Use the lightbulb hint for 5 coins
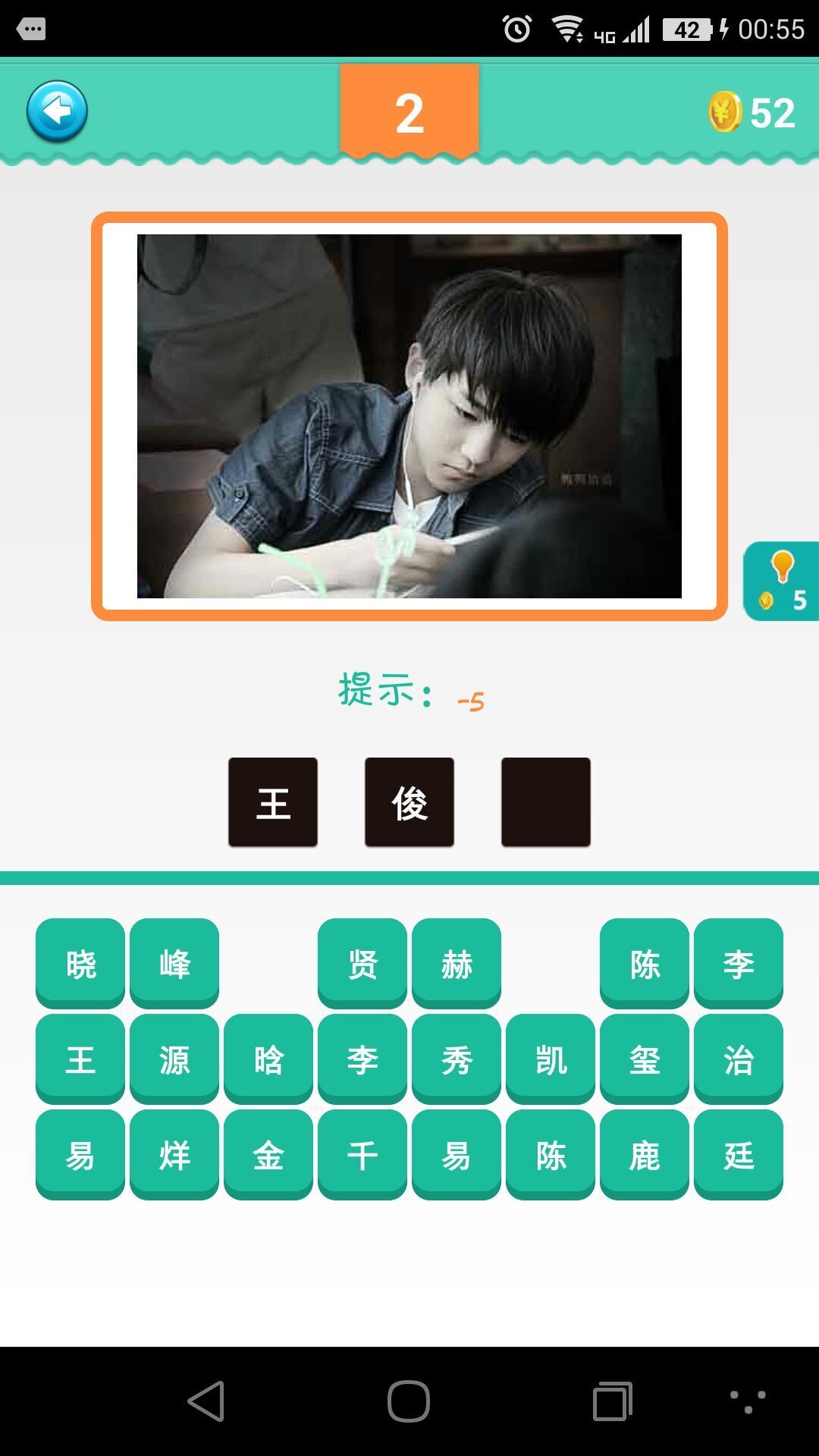The width and height of the screenshot is (819, 1456). [x=782, y=581]
